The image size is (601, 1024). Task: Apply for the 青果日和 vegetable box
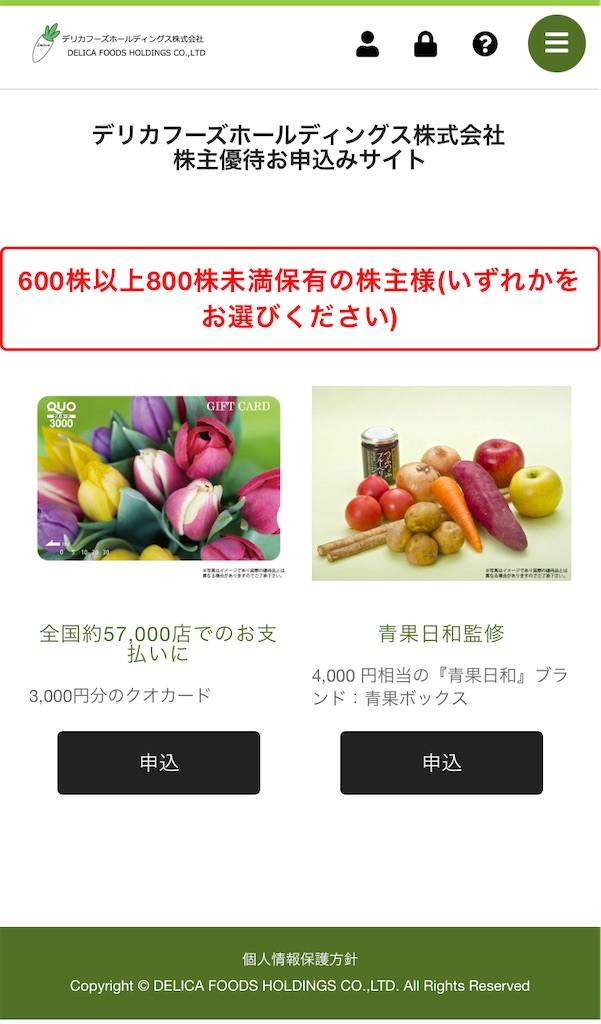(x=442, y=763)
